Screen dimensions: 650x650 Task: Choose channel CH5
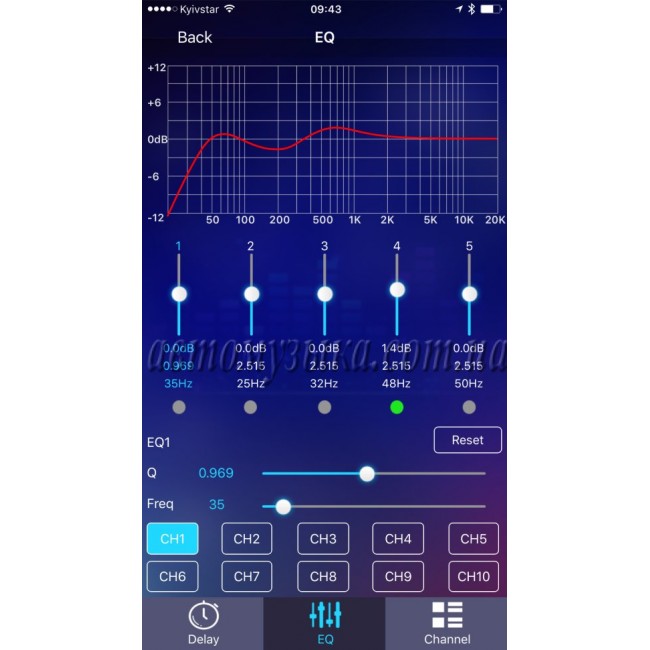tap(473, 539)
